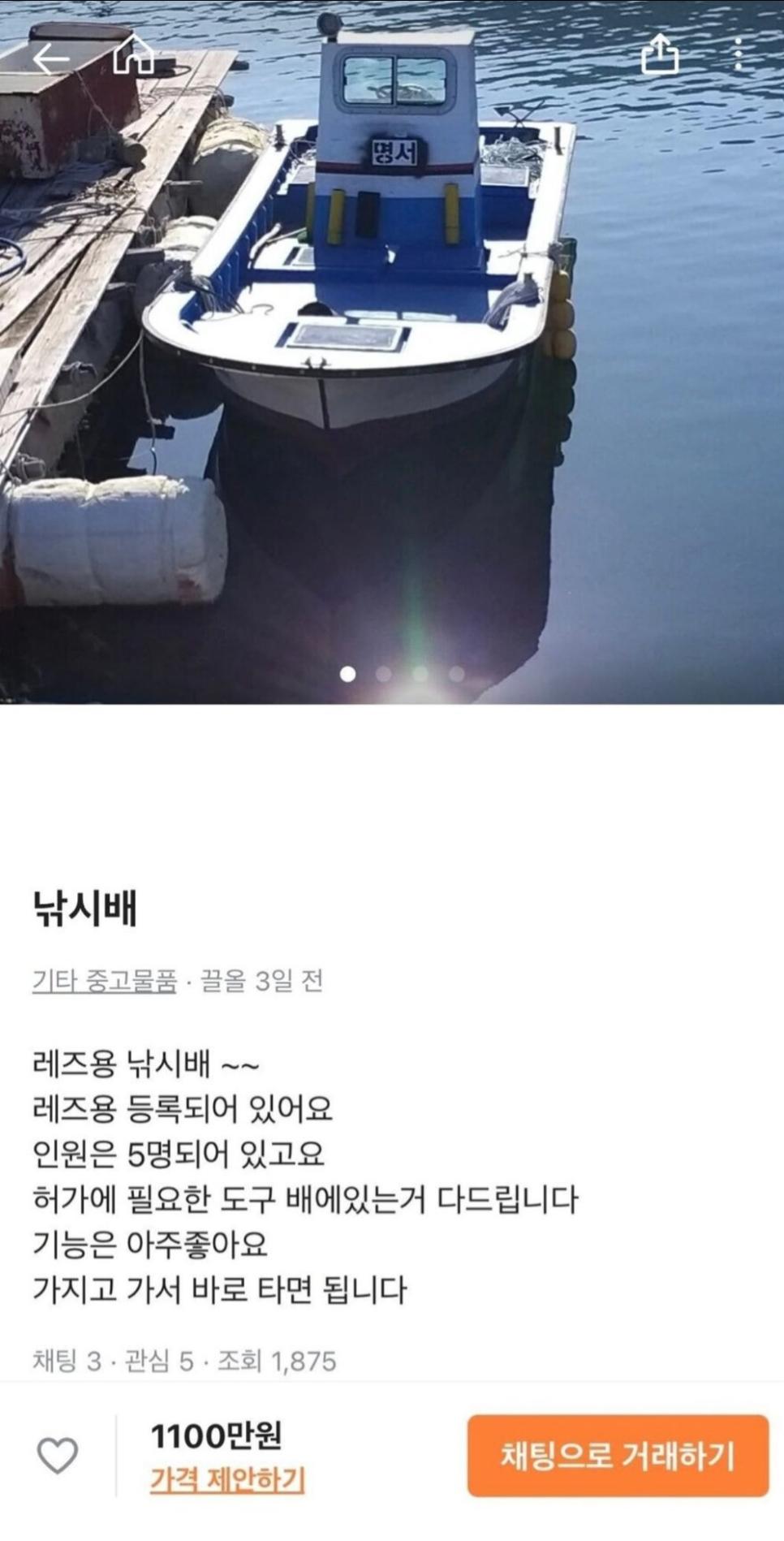
Task: Go to the home screen icon
Action: tap(134, 55)
